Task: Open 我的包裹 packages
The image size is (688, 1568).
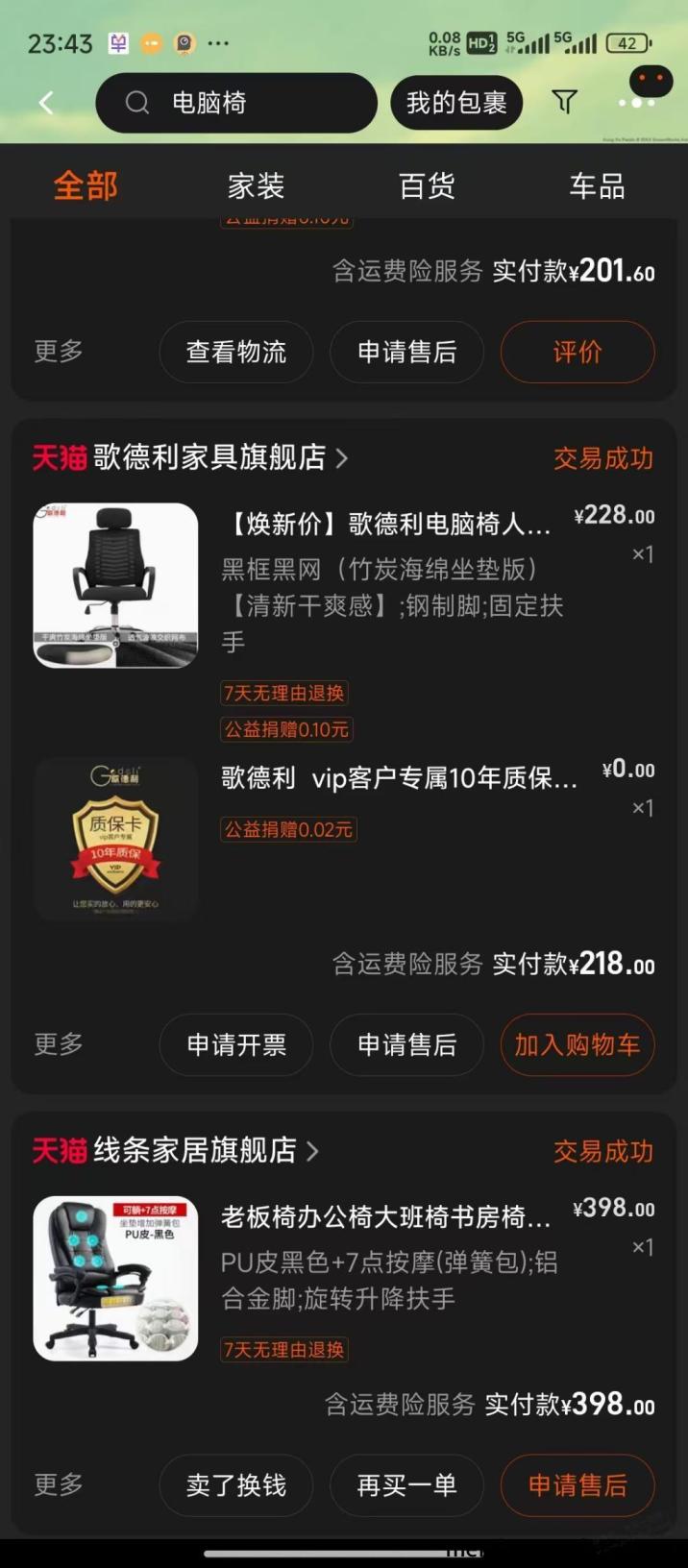Action: tap(456, 103)
